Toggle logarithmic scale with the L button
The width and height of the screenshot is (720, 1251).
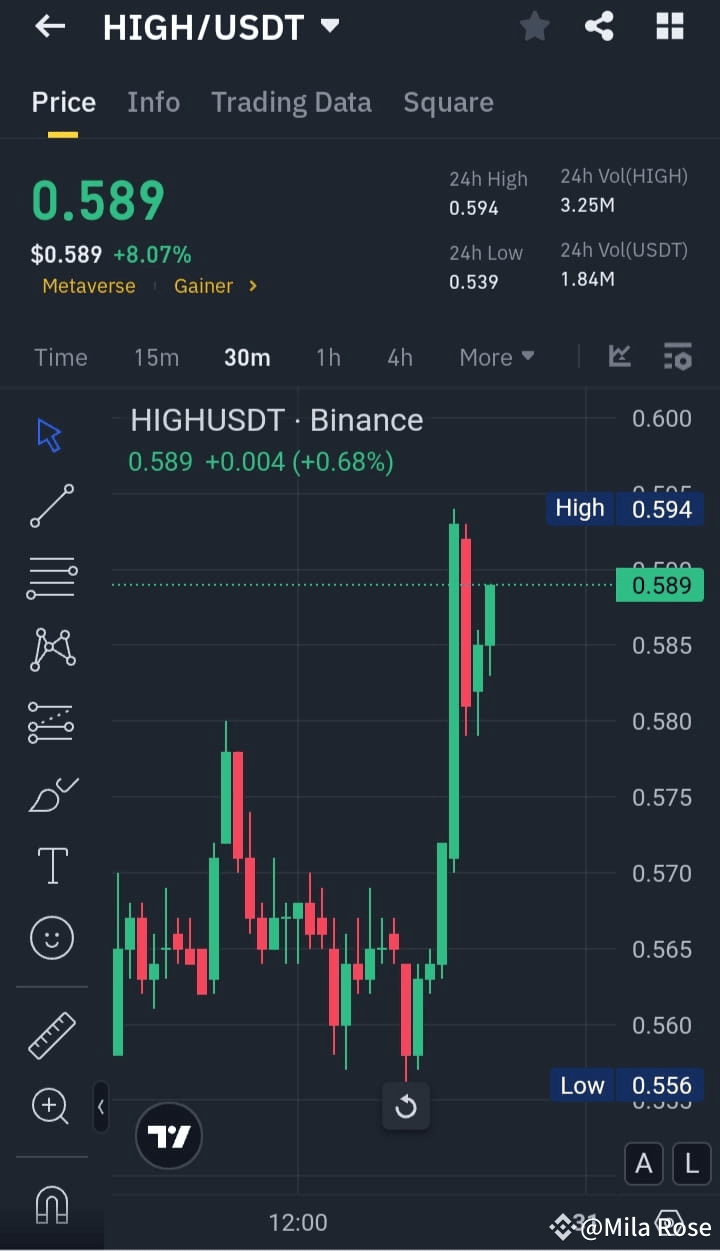click(x=690, y=1163)
